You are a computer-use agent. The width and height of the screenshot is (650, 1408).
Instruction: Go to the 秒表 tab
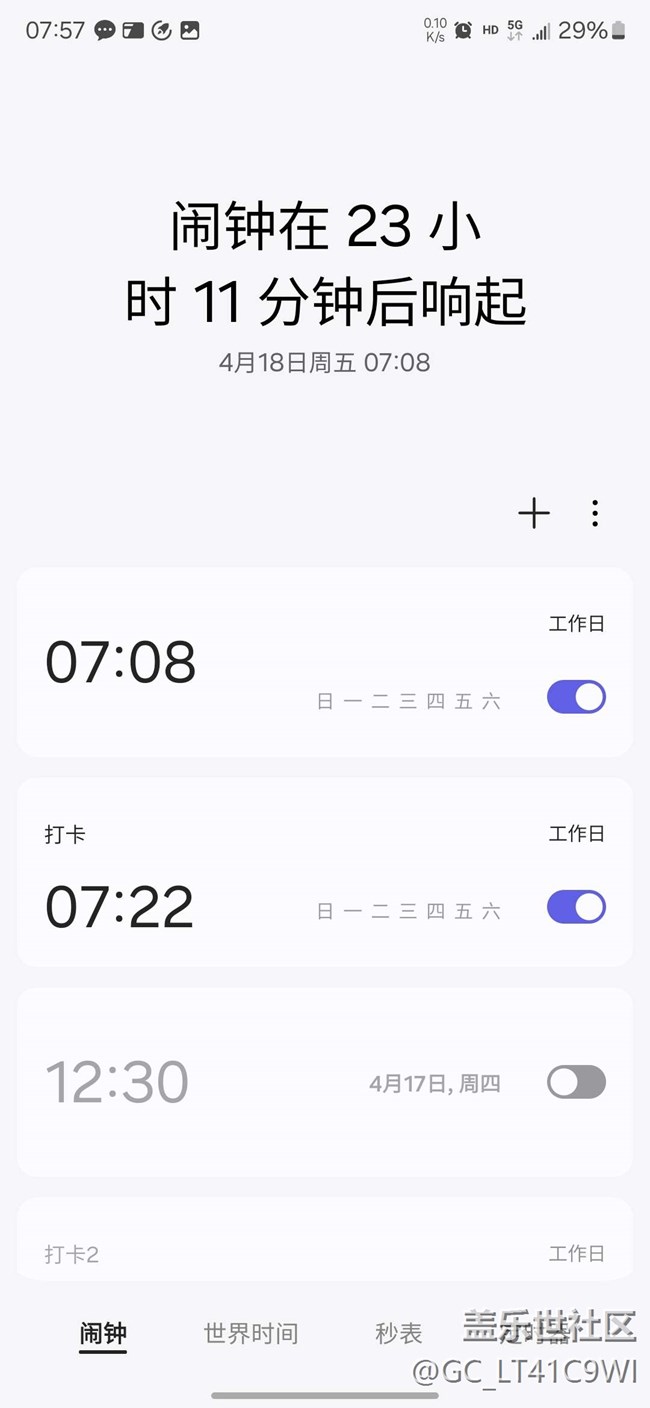[399, 1333]
